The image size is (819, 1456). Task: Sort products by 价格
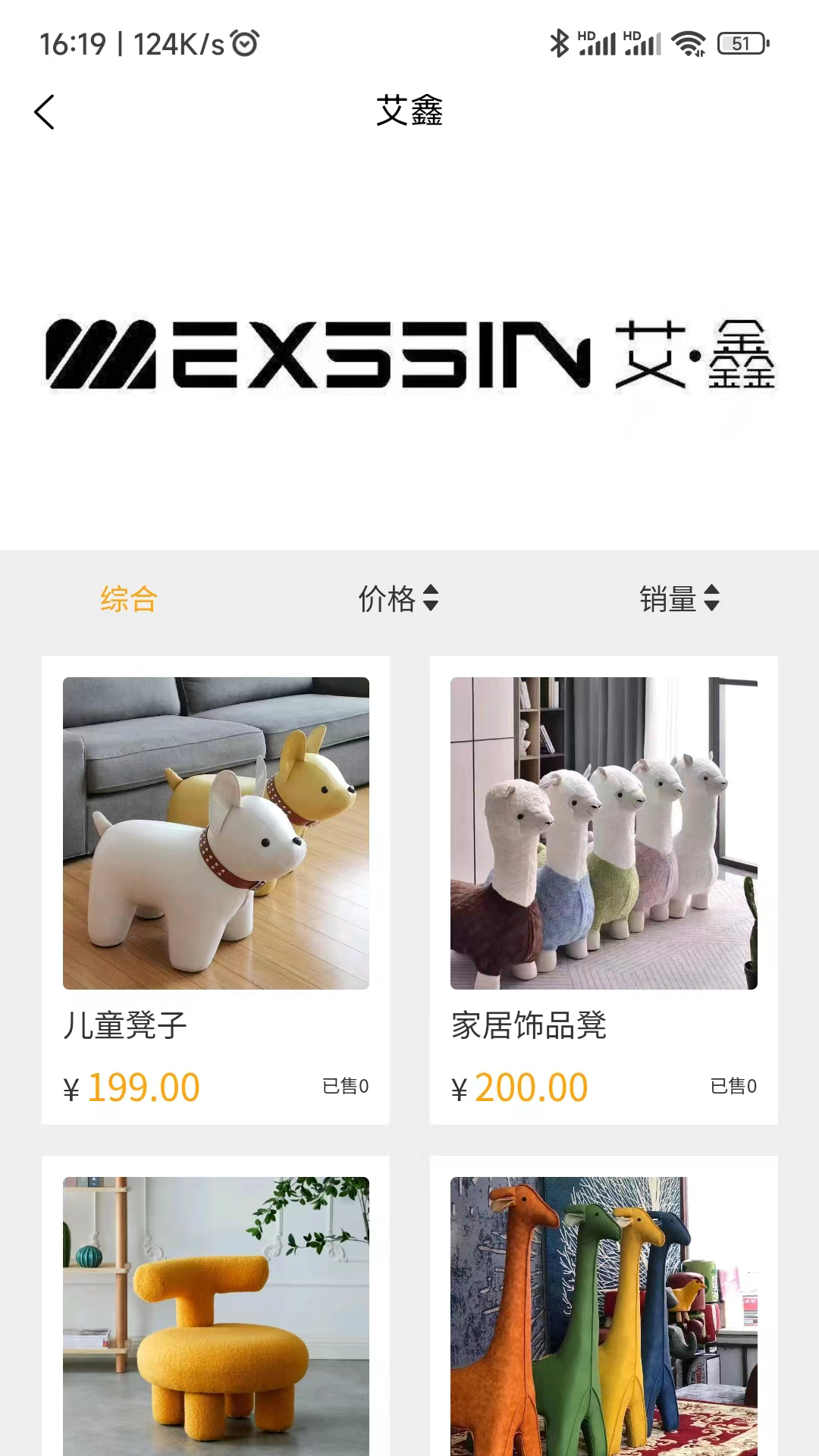coord(398,599)
